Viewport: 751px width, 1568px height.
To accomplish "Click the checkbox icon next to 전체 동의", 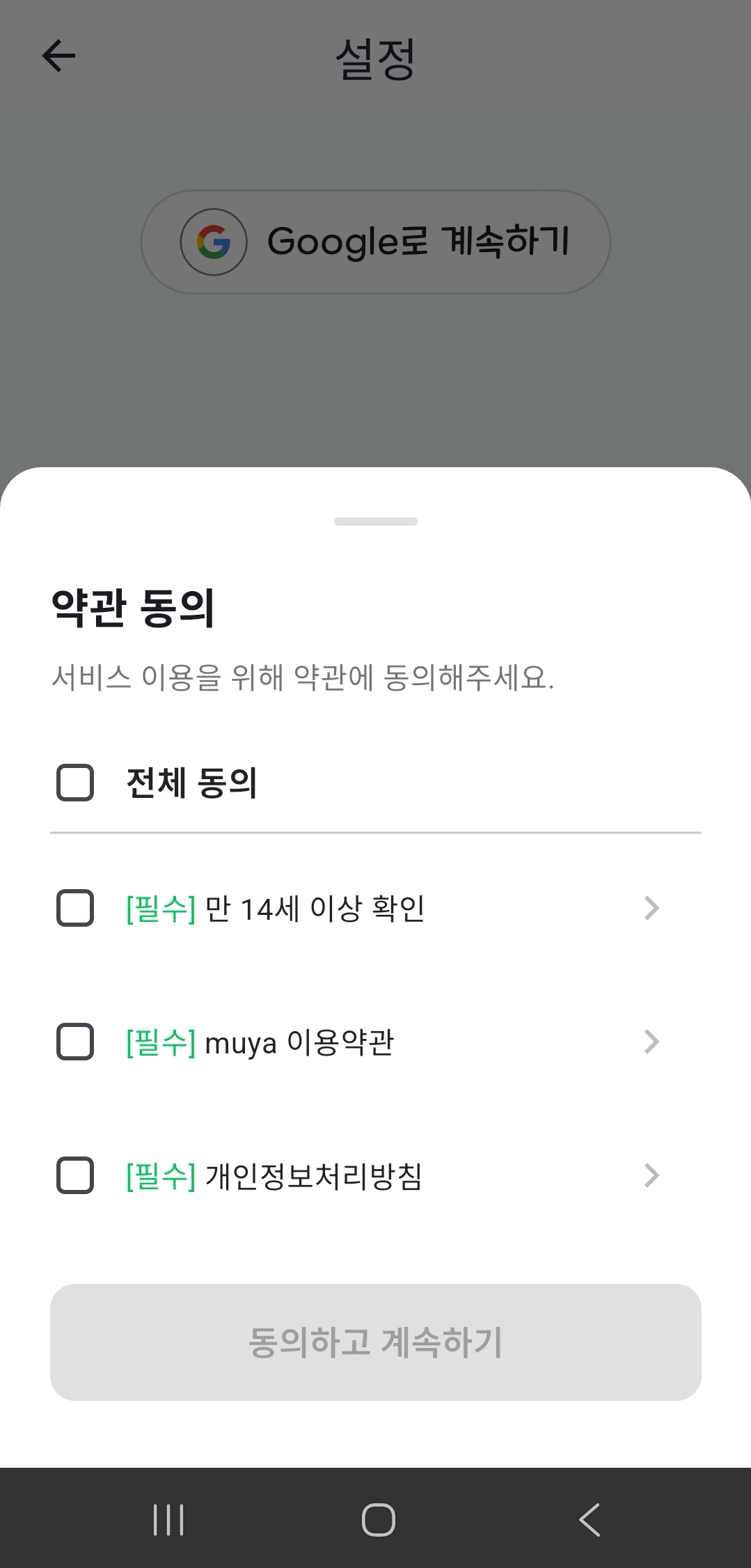I will (74, 784).
